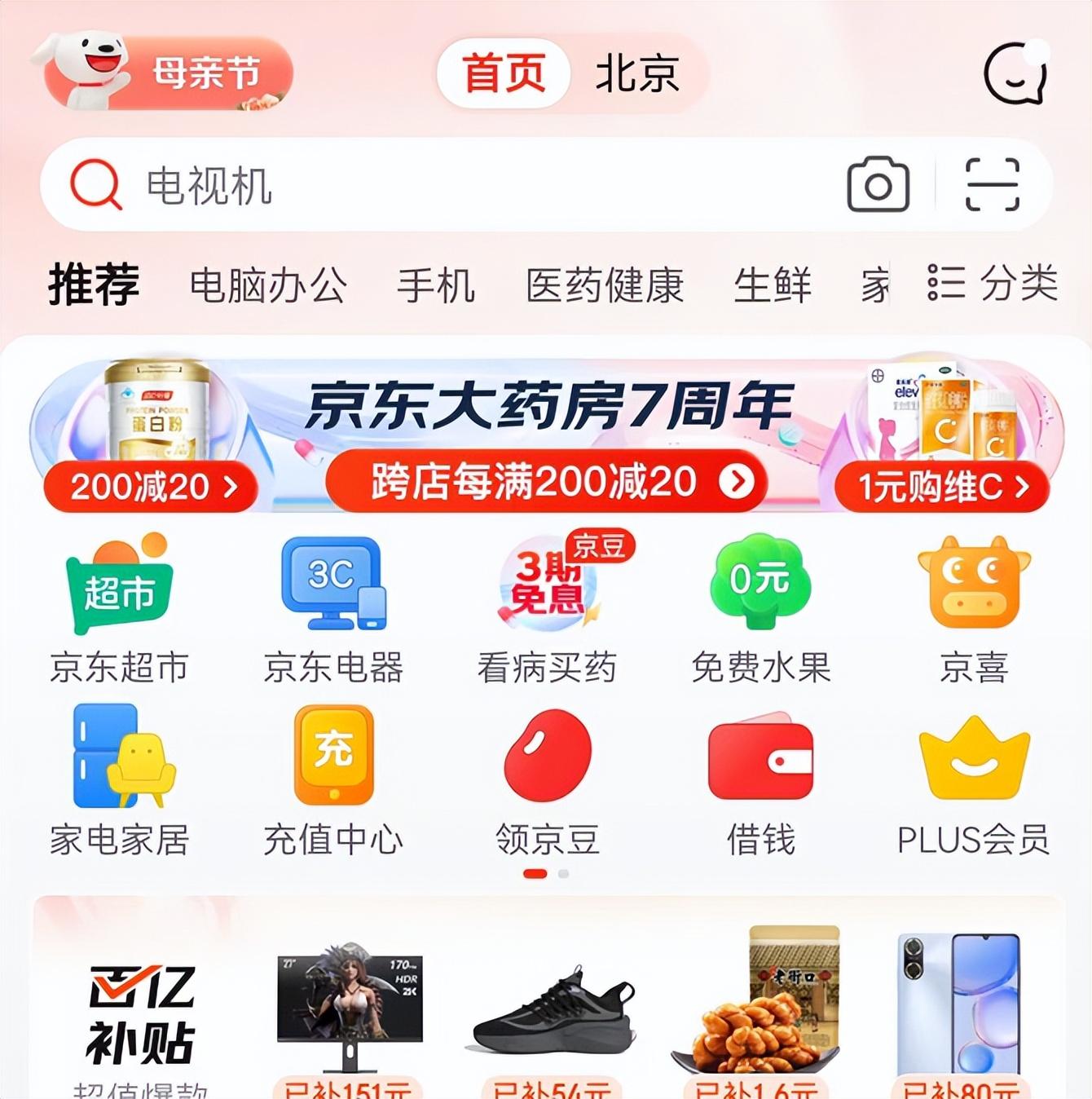Open the messages chat bubble icon
This screenshot has width=1092, height=1099.
coord(1015,73)
